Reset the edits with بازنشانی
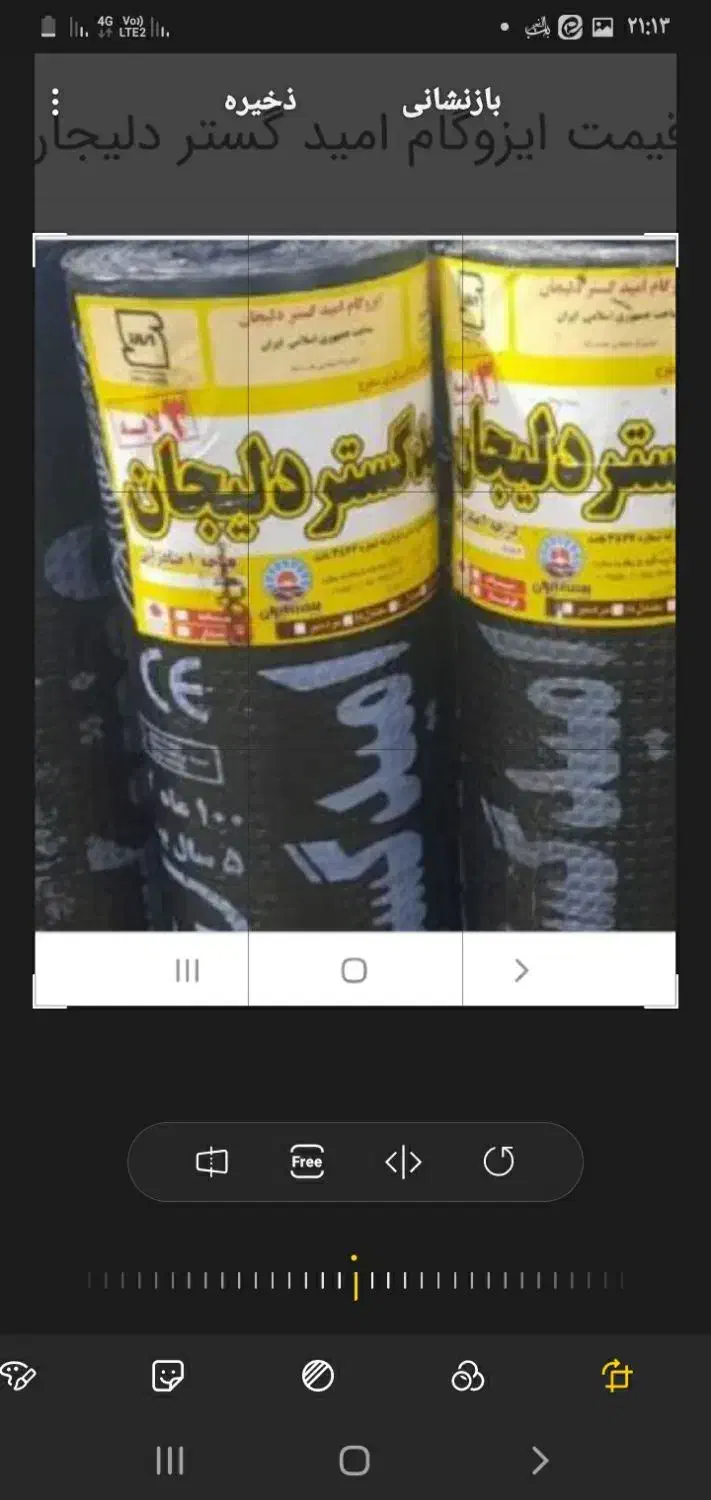The width and height of the screenshot is (711, 1500). (x=451, y=102)
